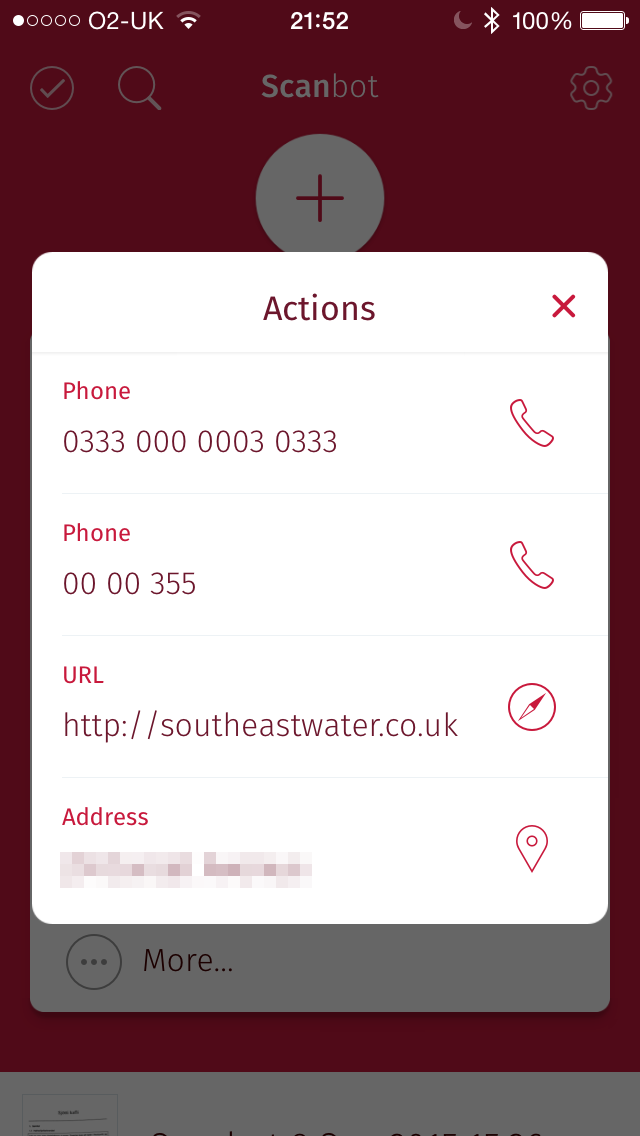Open the detected Address in maps
The width and height of the screenshot is (640, 1136).
[x=532, y=848]
